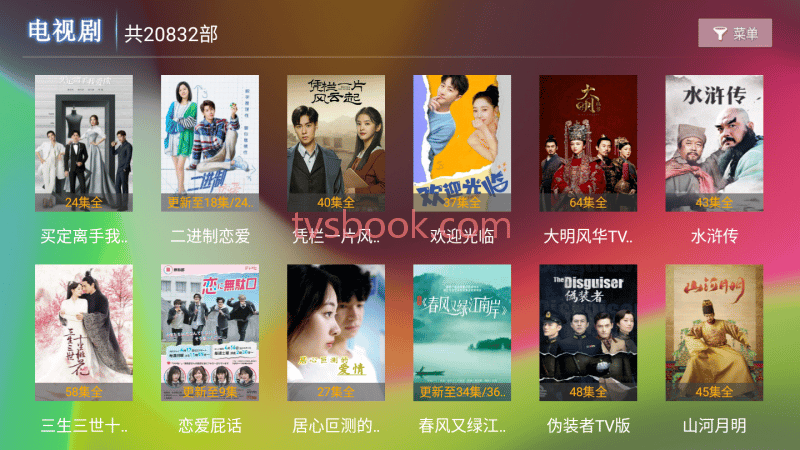Select the 春风又绿江 series
800x450 pixels.
coord(462,332)
